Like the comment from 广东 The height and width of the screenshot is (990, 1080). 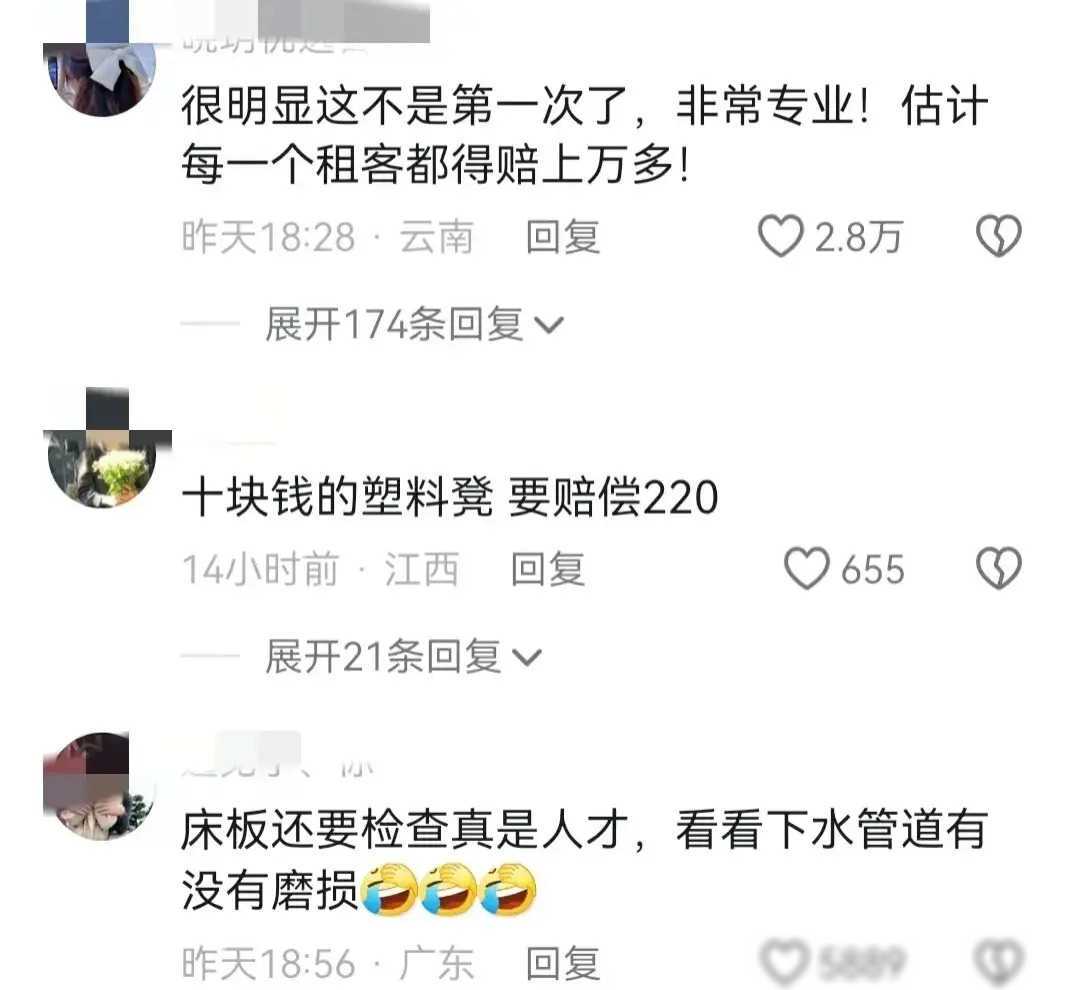(786, 962)
